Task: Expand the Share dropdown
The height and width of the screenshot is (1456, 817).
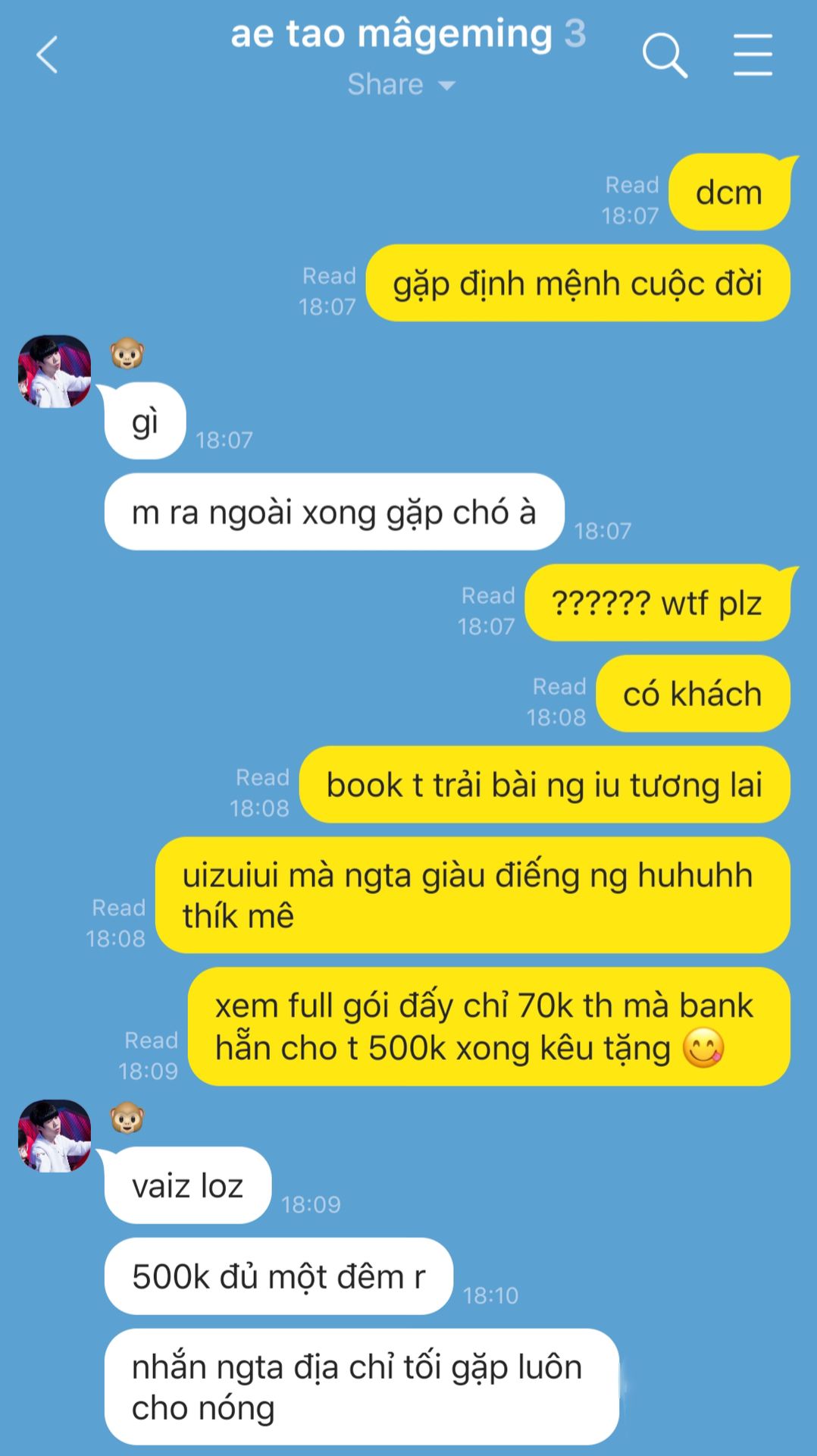Action: click(x=401, y=84)
